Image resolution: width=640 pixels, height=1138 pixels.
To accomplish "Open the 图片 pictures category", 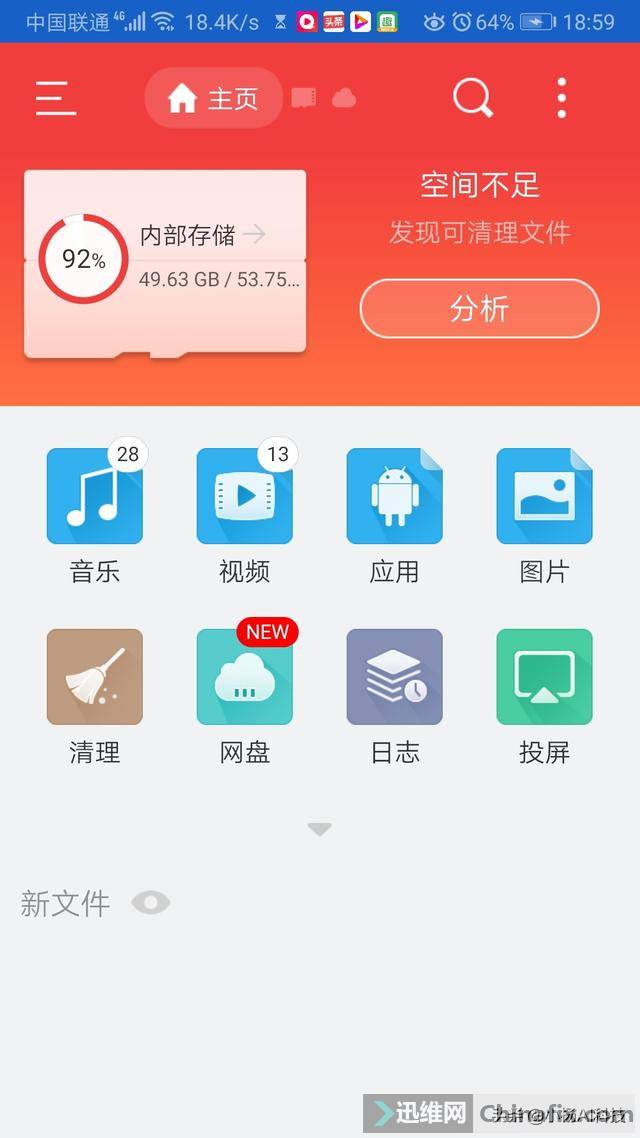I will pyautogui.click(x=545, y=497).
